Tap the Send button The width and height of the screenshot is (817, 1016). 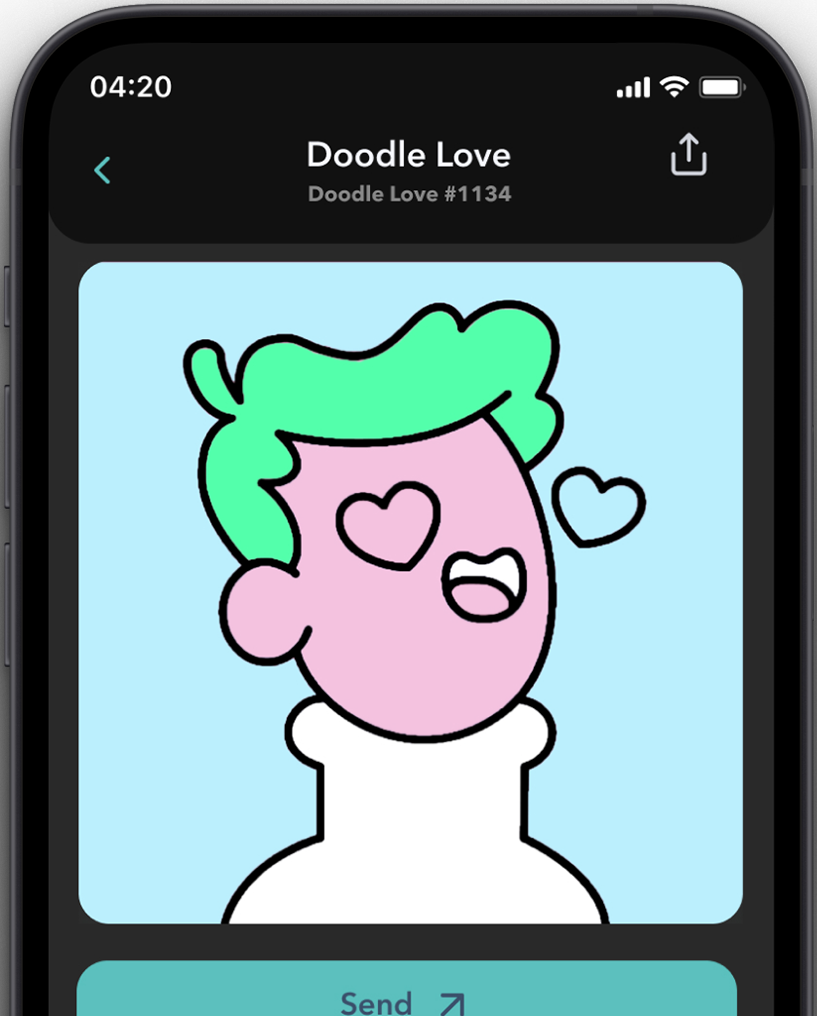pyautogui.click(x=406, y=994)
